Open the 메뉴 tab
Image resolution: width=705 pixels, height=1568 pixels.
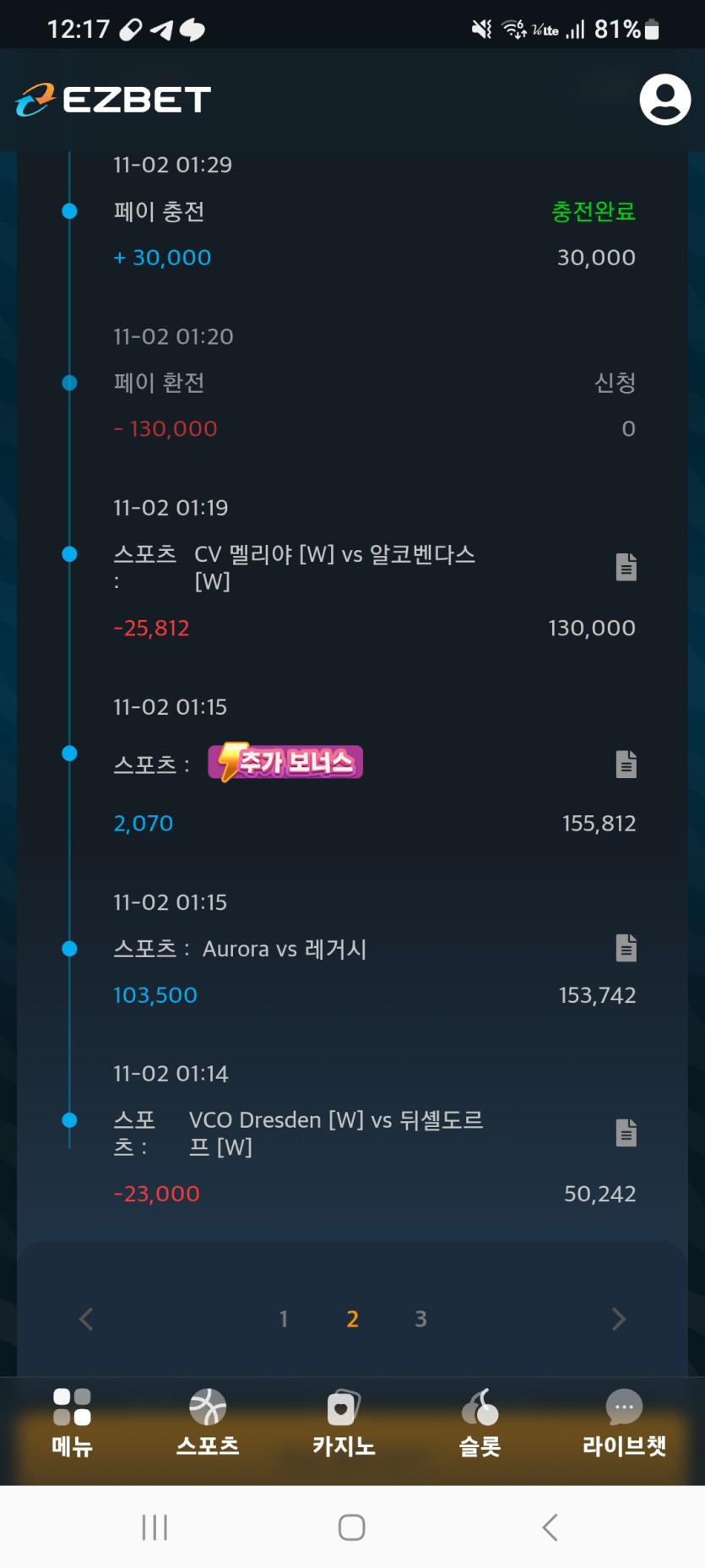(72, 1424)
